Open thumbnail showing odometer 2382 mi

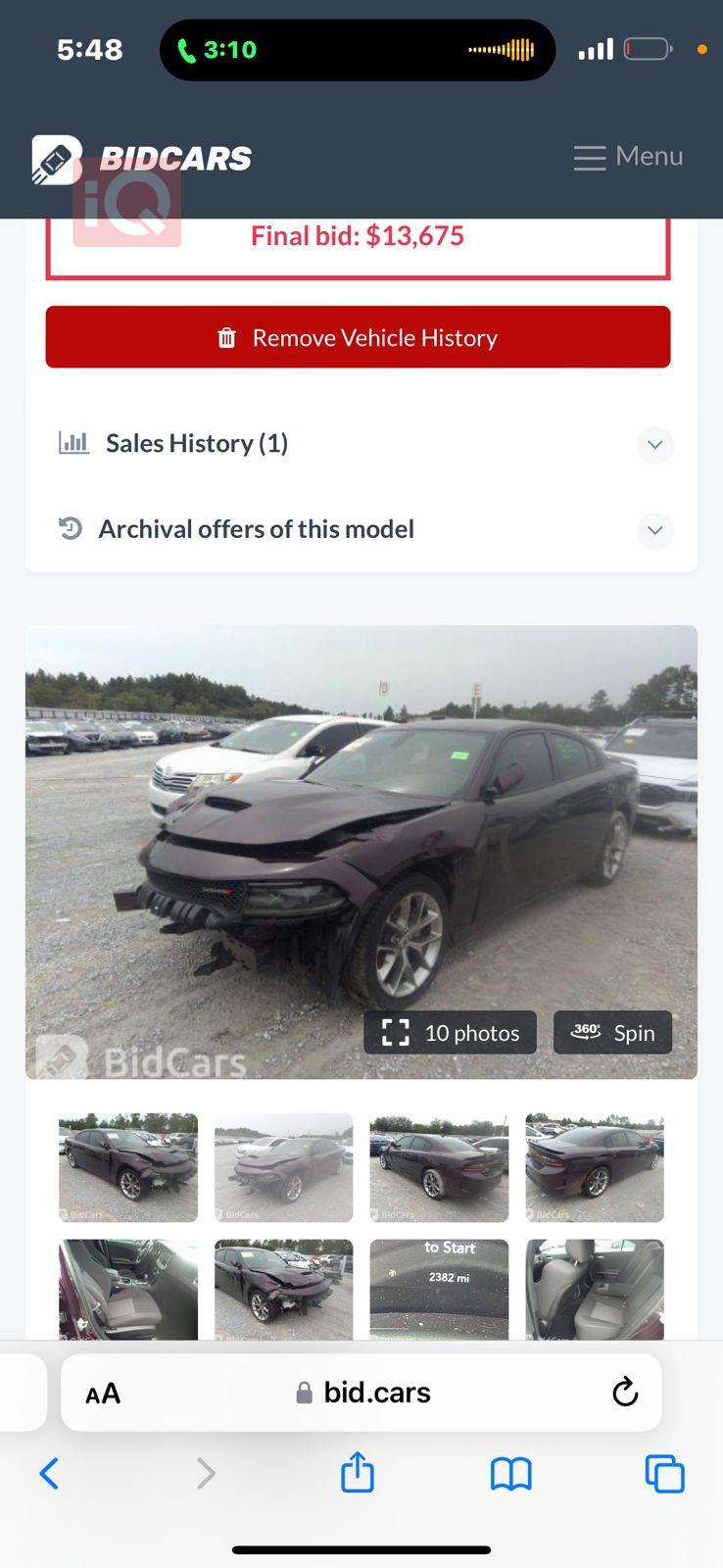click(439, 1288)
